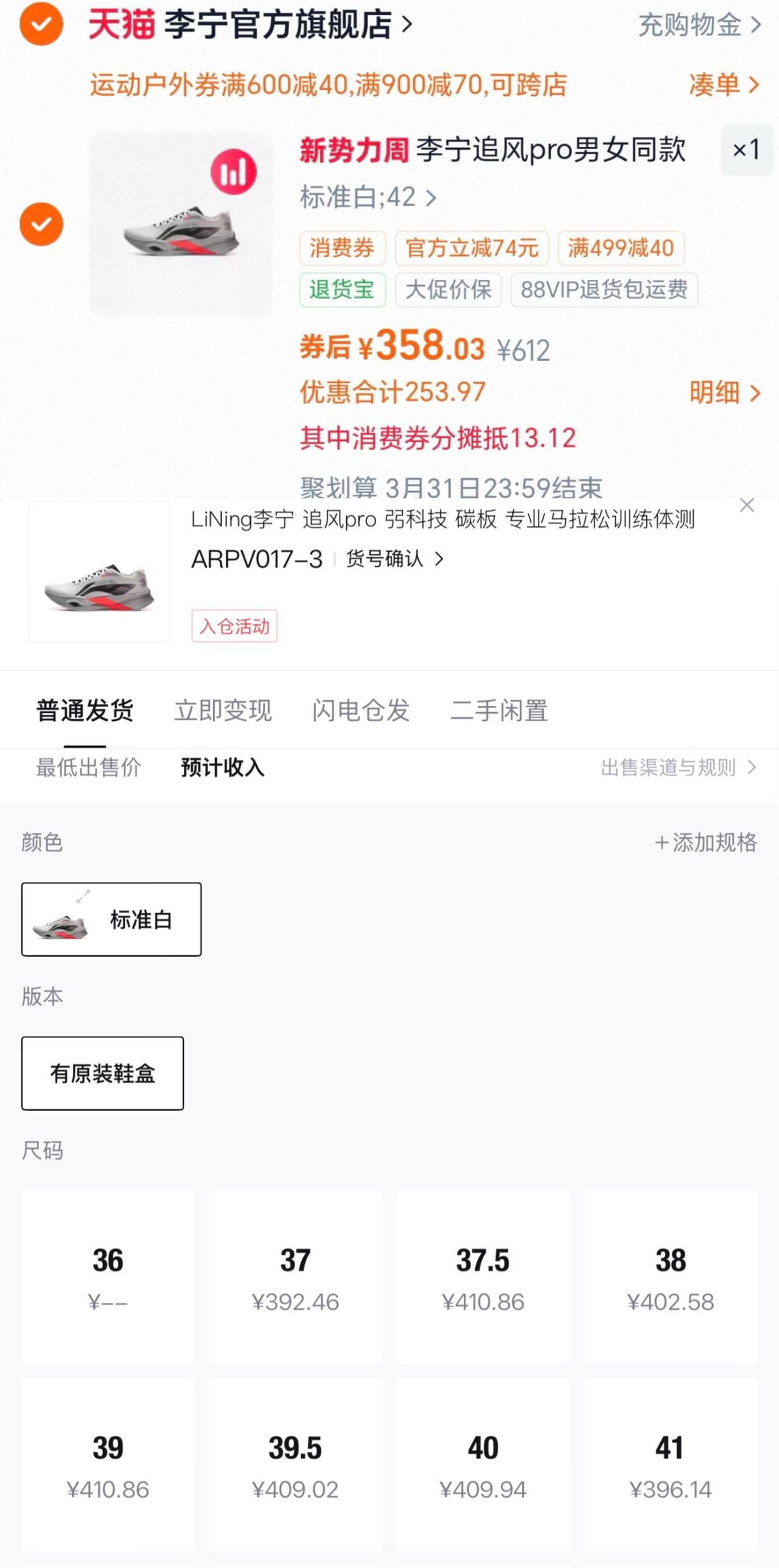Select size 37.5 priced ¥410.86

[x=483, y=1277]
